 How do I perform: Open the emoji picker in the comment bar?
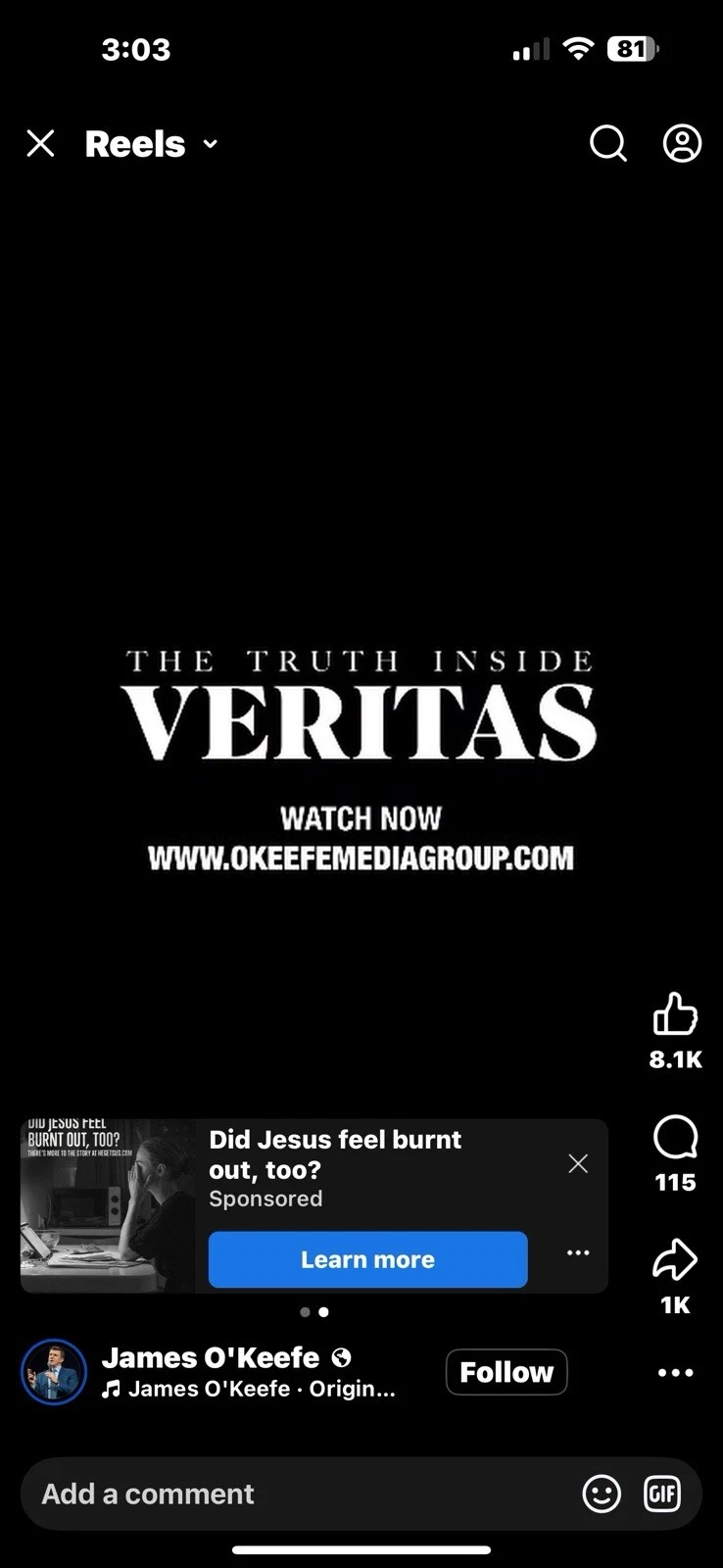[602, 1494]
